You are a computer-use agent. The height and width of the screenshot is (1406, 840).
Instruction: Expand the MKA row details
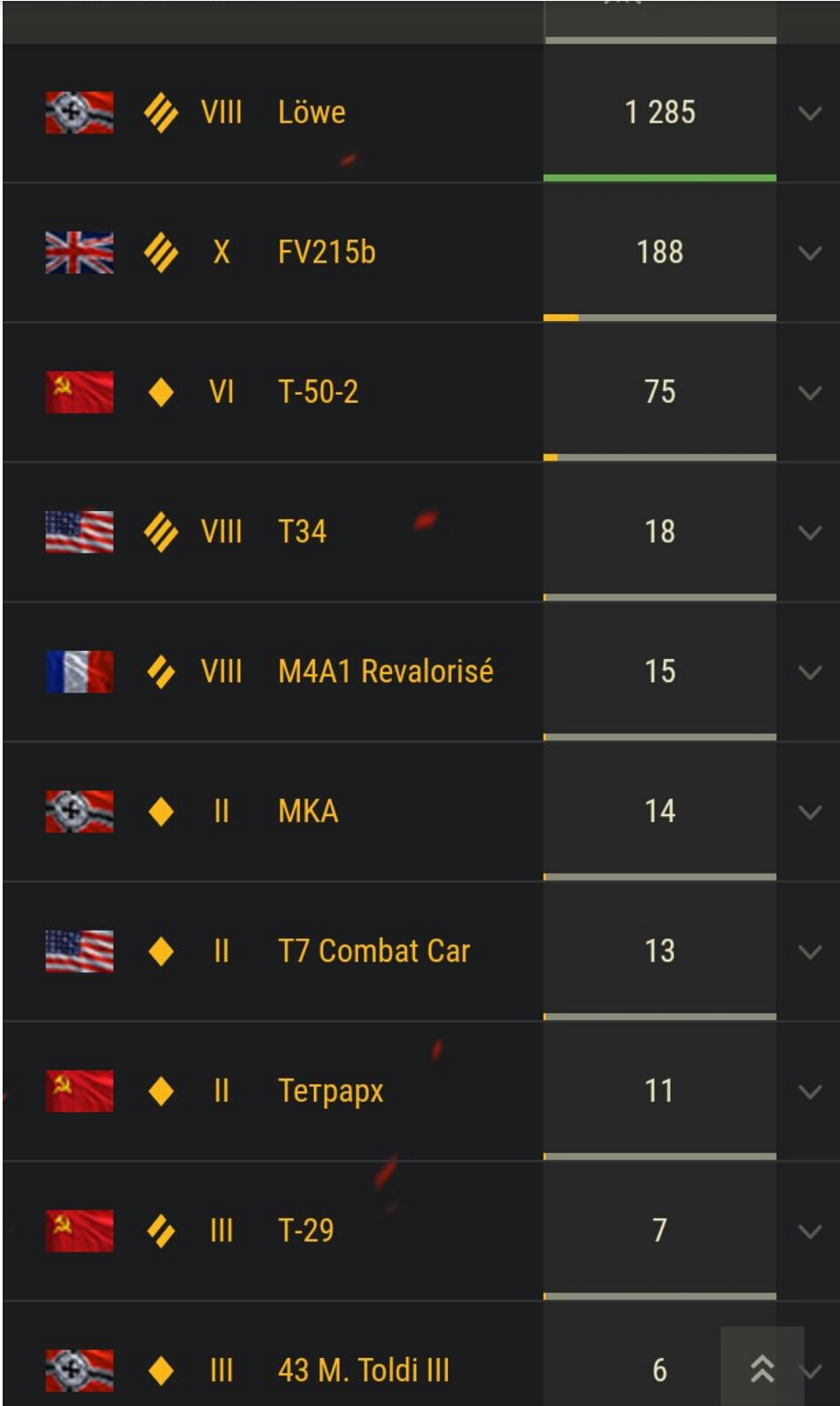pos(809,813)
